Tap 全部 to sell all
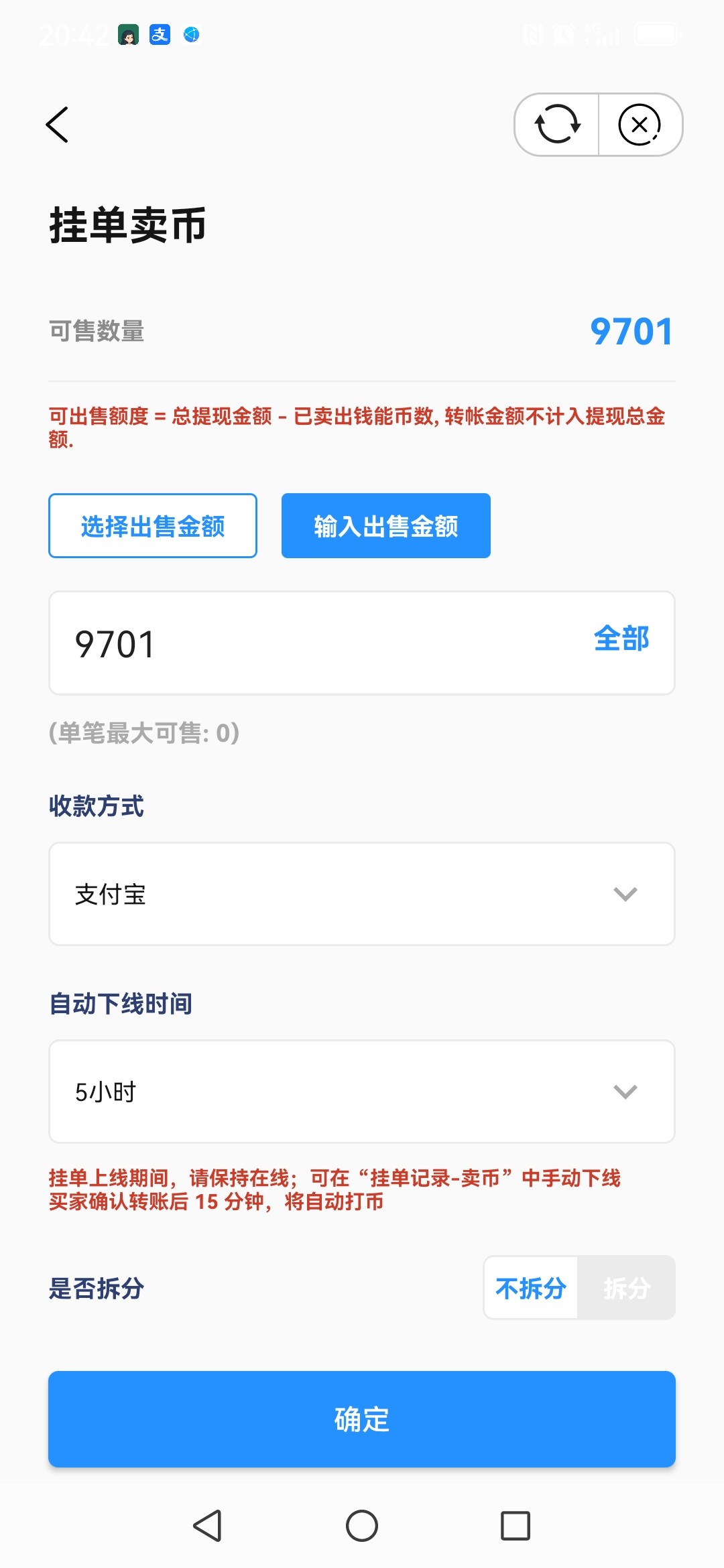 (x=621, y=639)
